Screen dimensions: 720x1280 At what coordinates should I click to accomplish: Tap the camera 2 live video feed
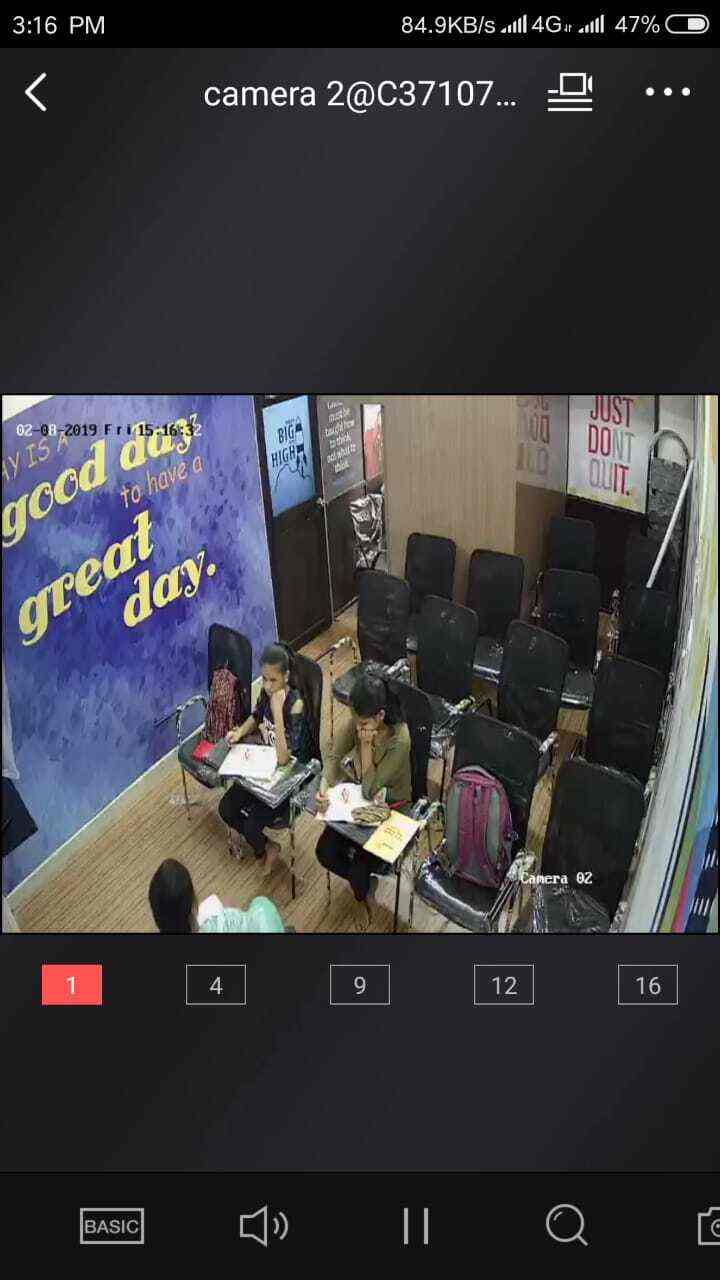tap(360, 664)
